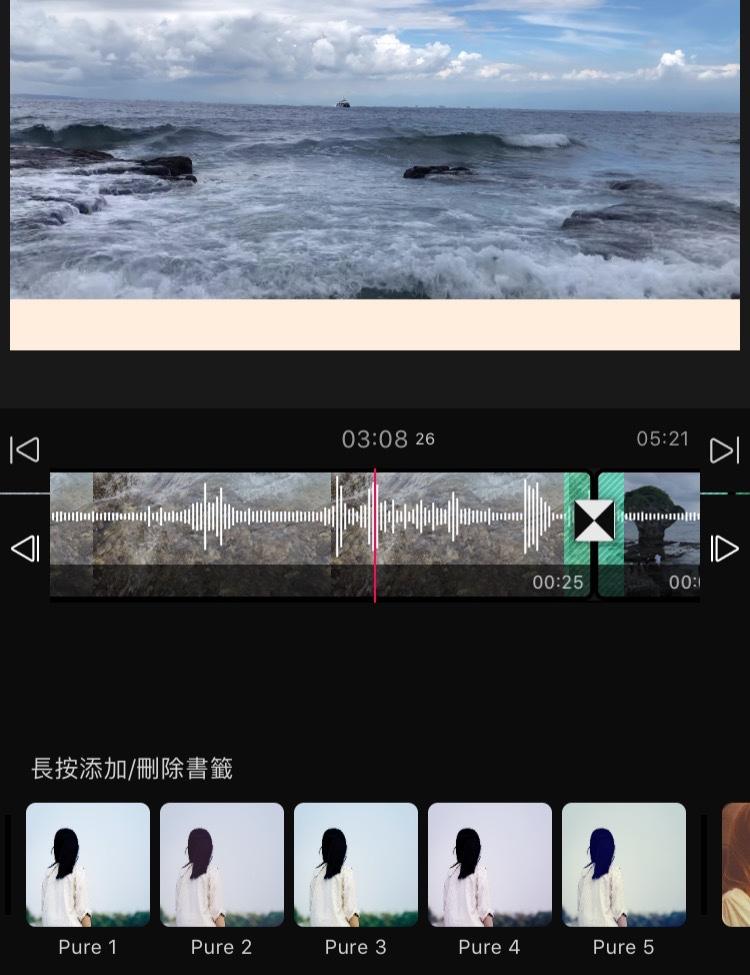Jump to the end of the timeline

click(724, 450)
